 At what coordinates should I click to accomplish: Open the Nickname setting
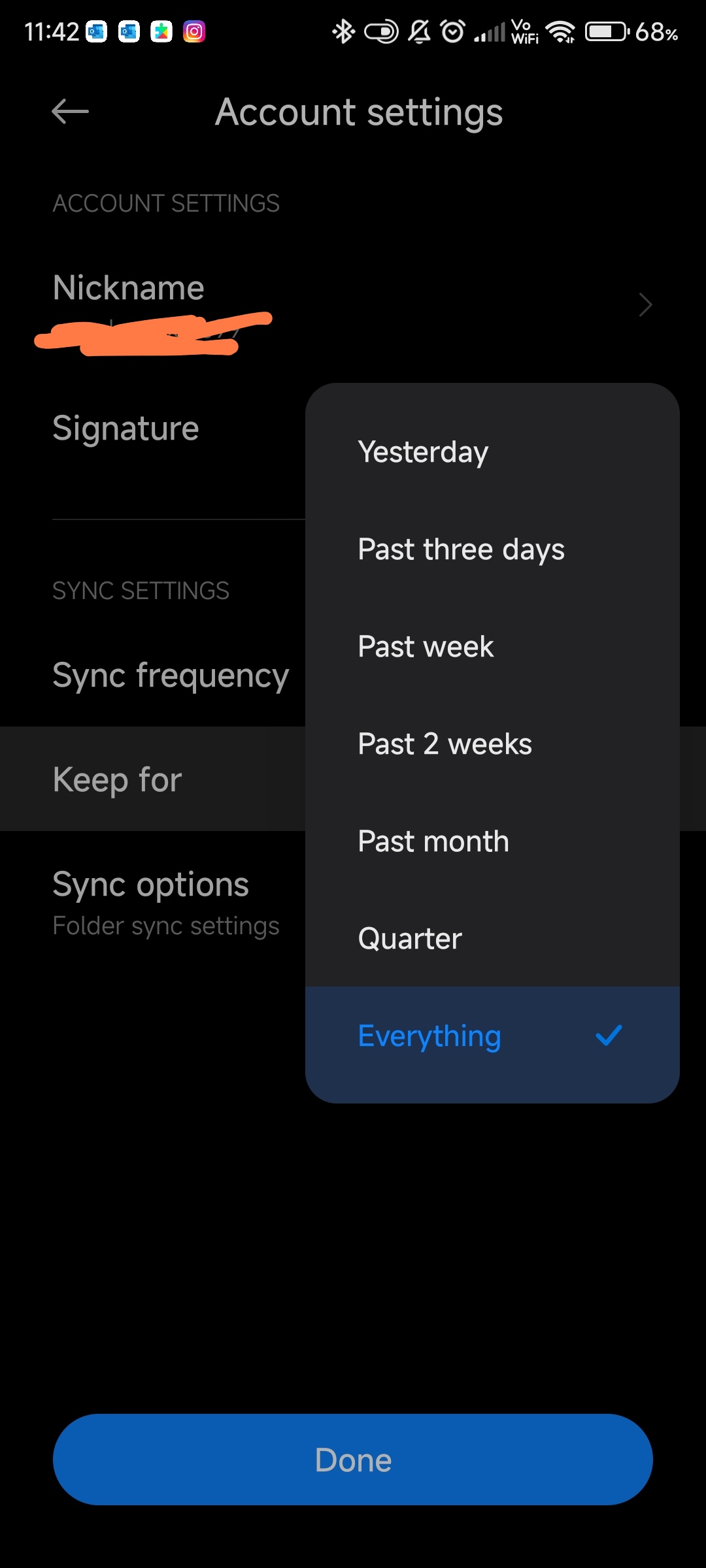point(353,305)
